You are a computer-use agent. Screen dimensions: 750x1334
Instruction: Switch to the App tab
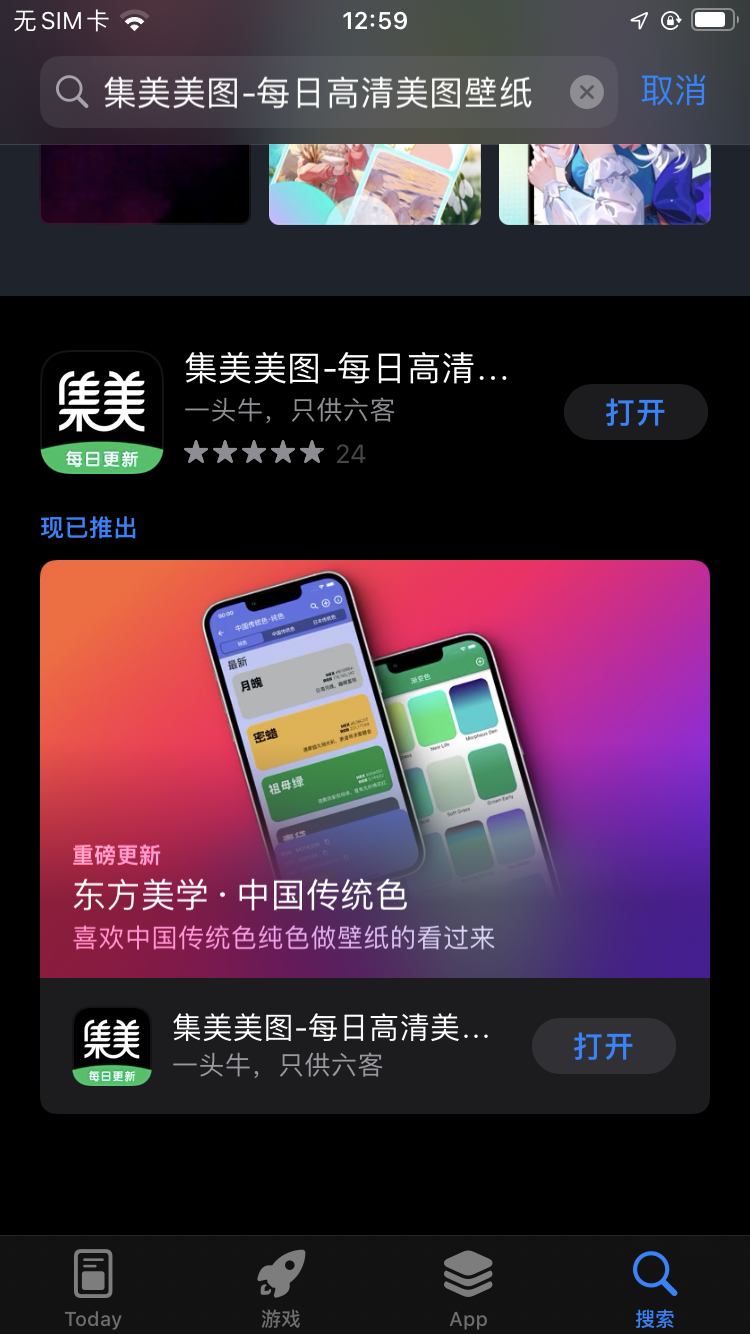pos(468,1288)
